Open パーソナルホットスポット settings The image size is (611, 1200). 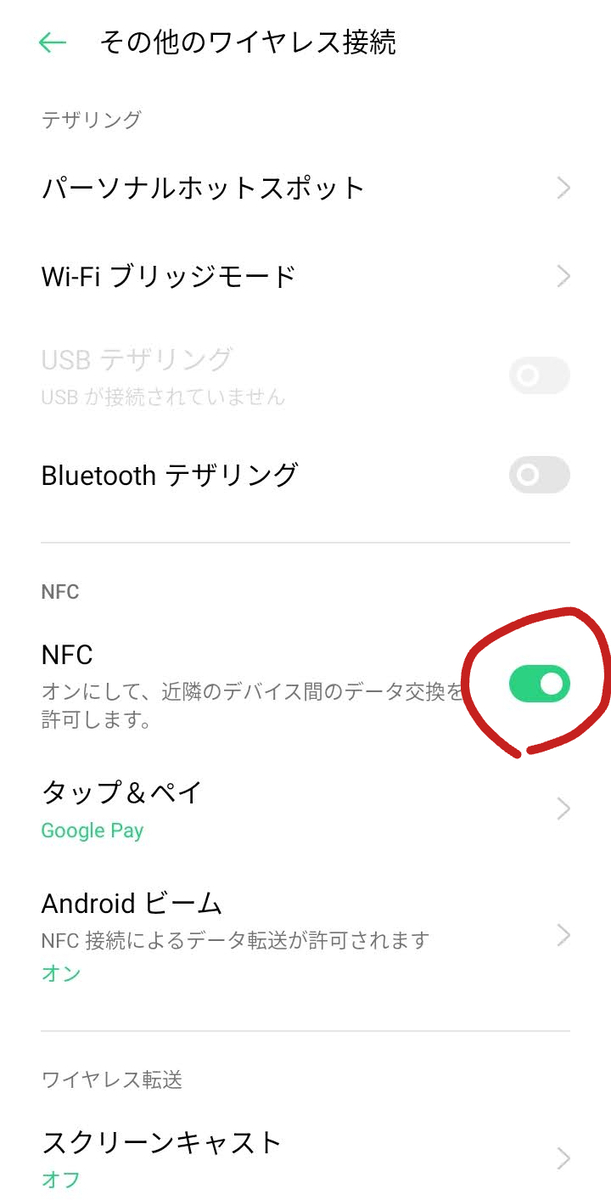305,188
